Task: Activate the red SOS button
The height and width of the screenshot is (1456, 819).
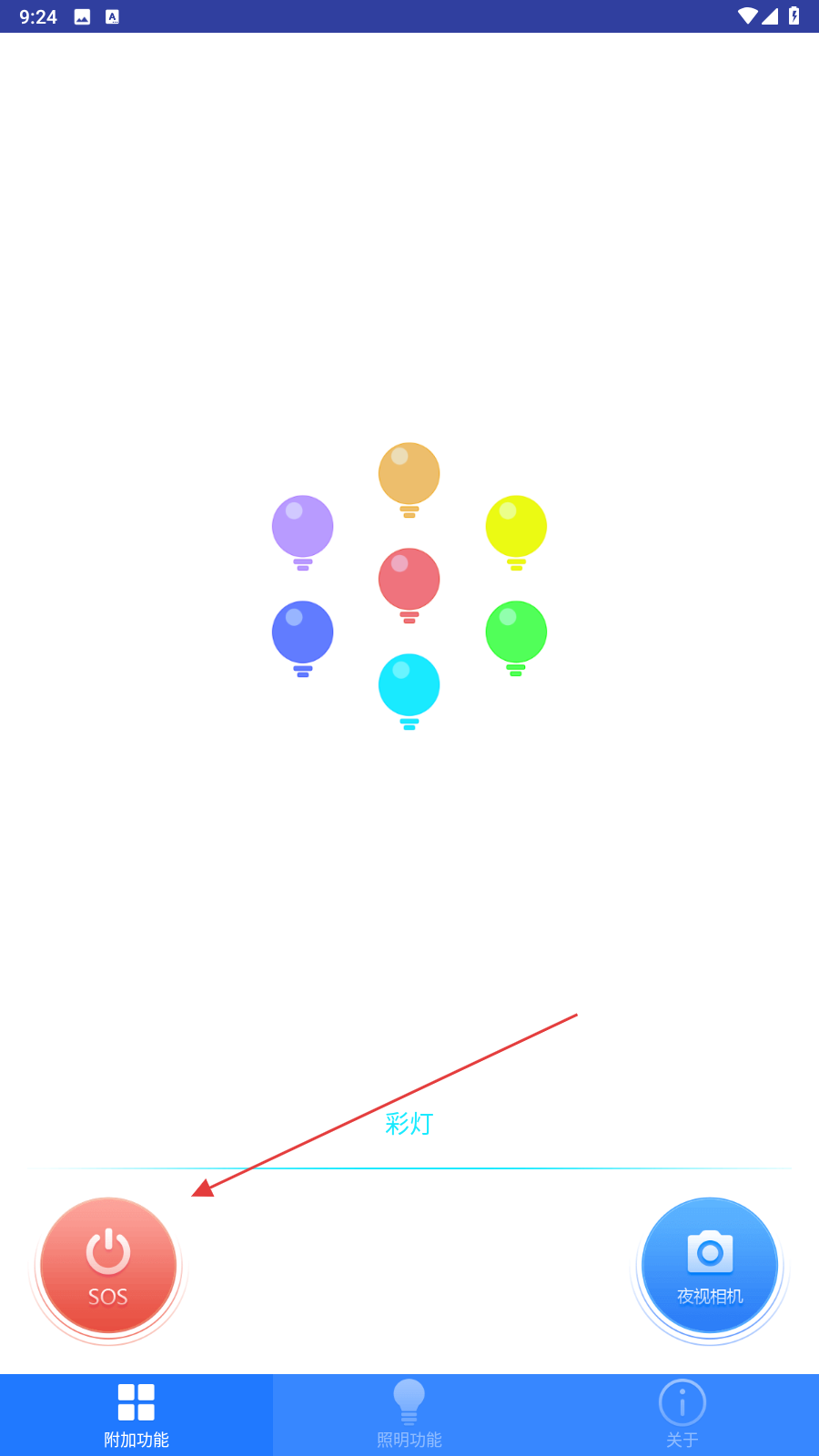Action: [x=108, y=1266]
